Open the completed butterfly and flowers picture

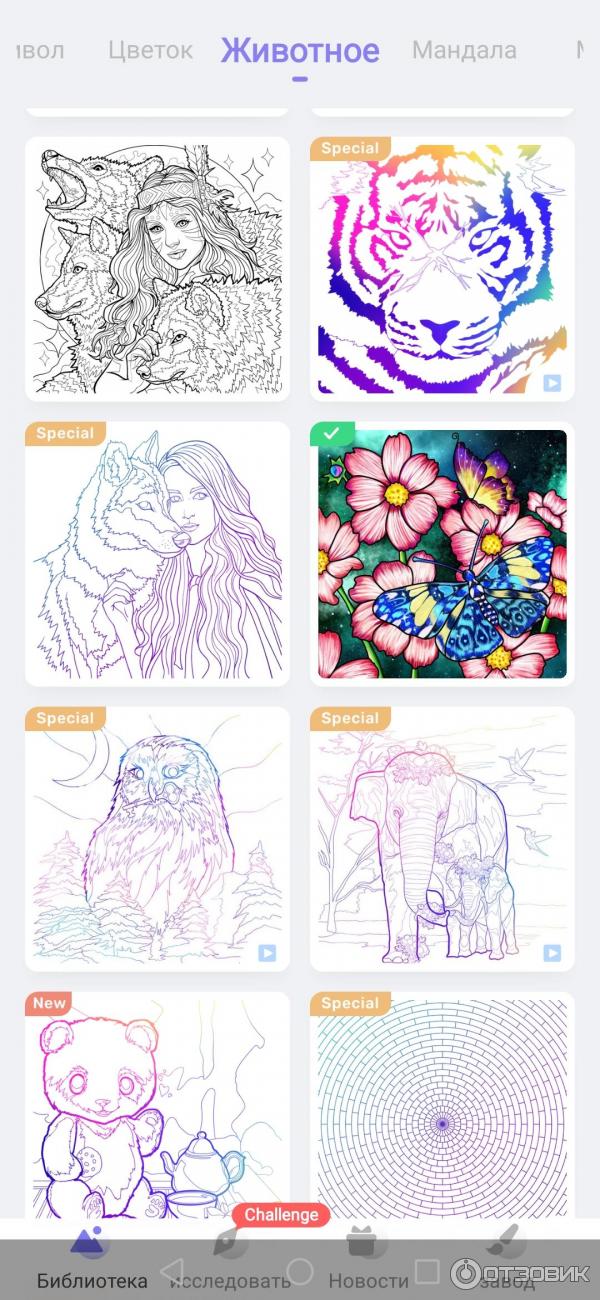(442, 554)
